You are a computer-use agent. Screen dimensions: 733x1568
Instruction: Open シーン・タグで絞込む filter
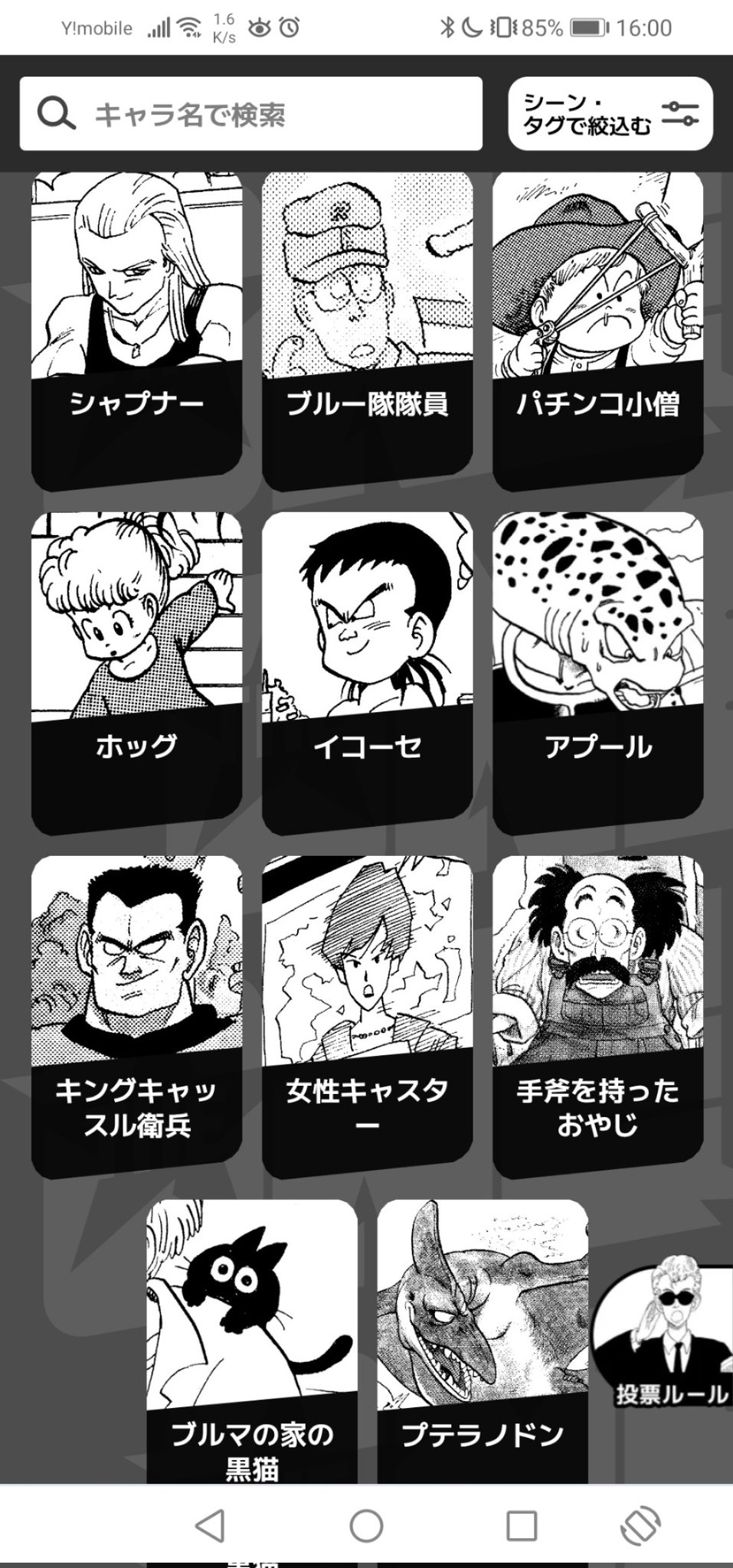[610, 114]
